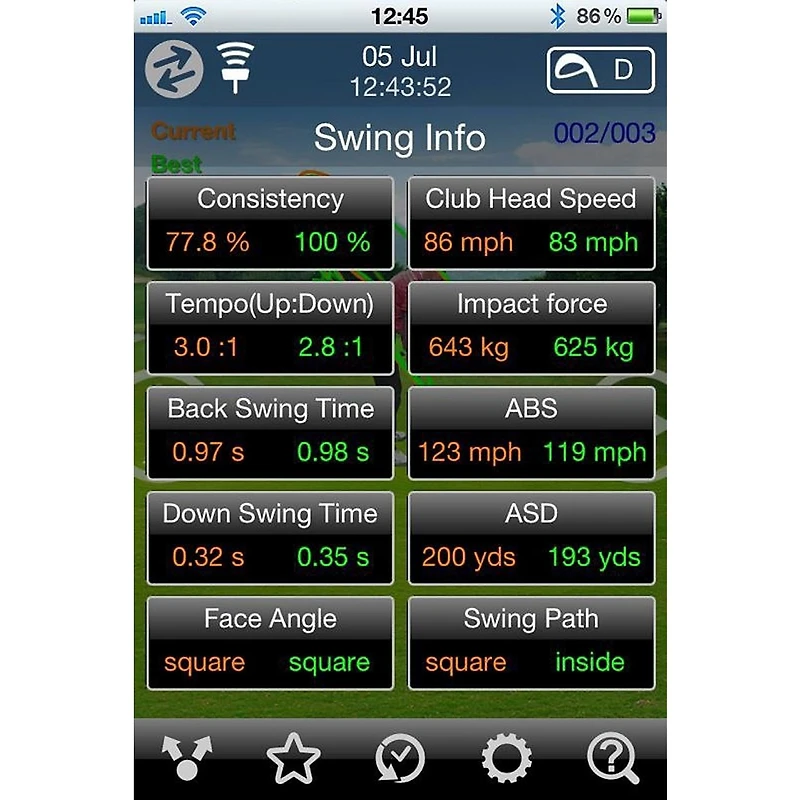800x800 pixels.
Task: Open the club selector showing D
Action: coord(600,70)
